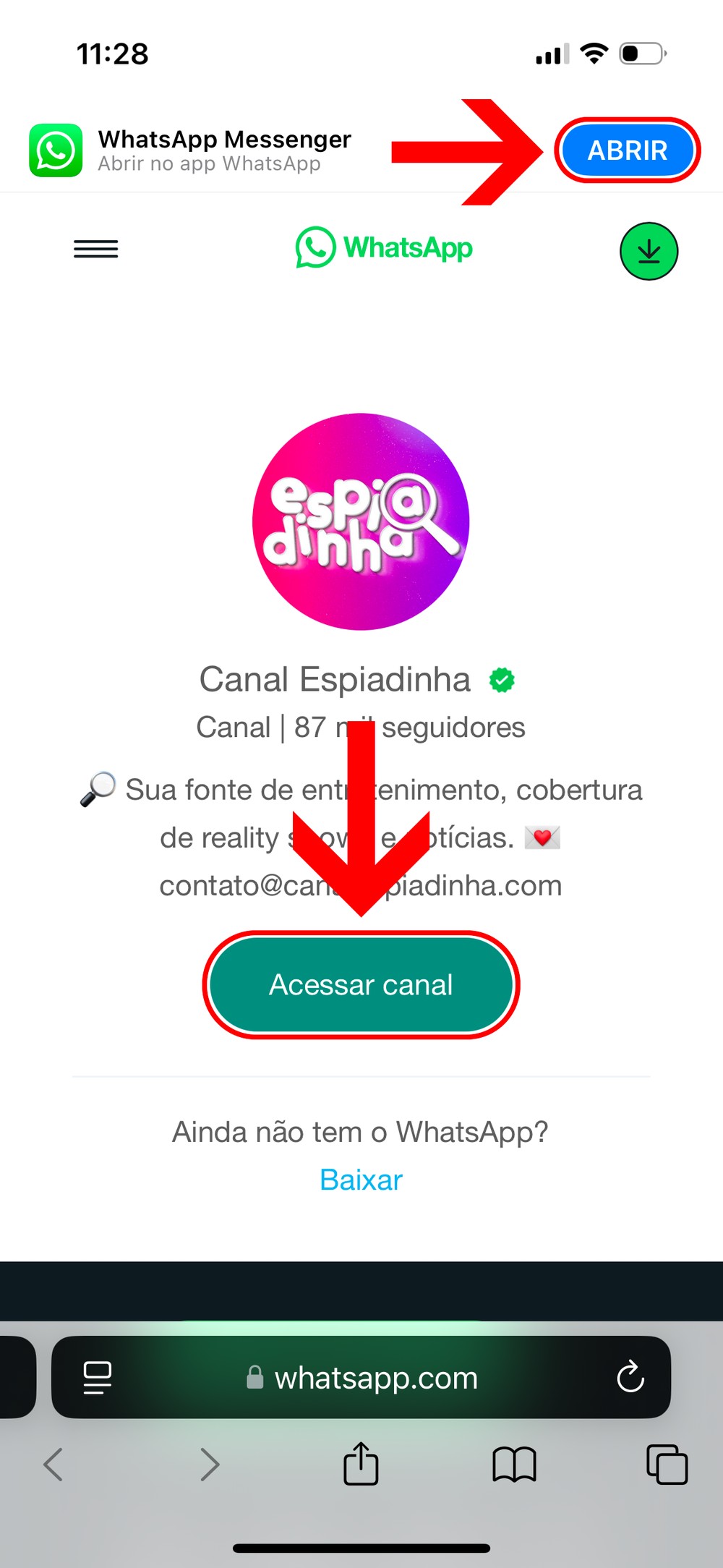
Task: Go forward in Safari
Action: 210,1465
